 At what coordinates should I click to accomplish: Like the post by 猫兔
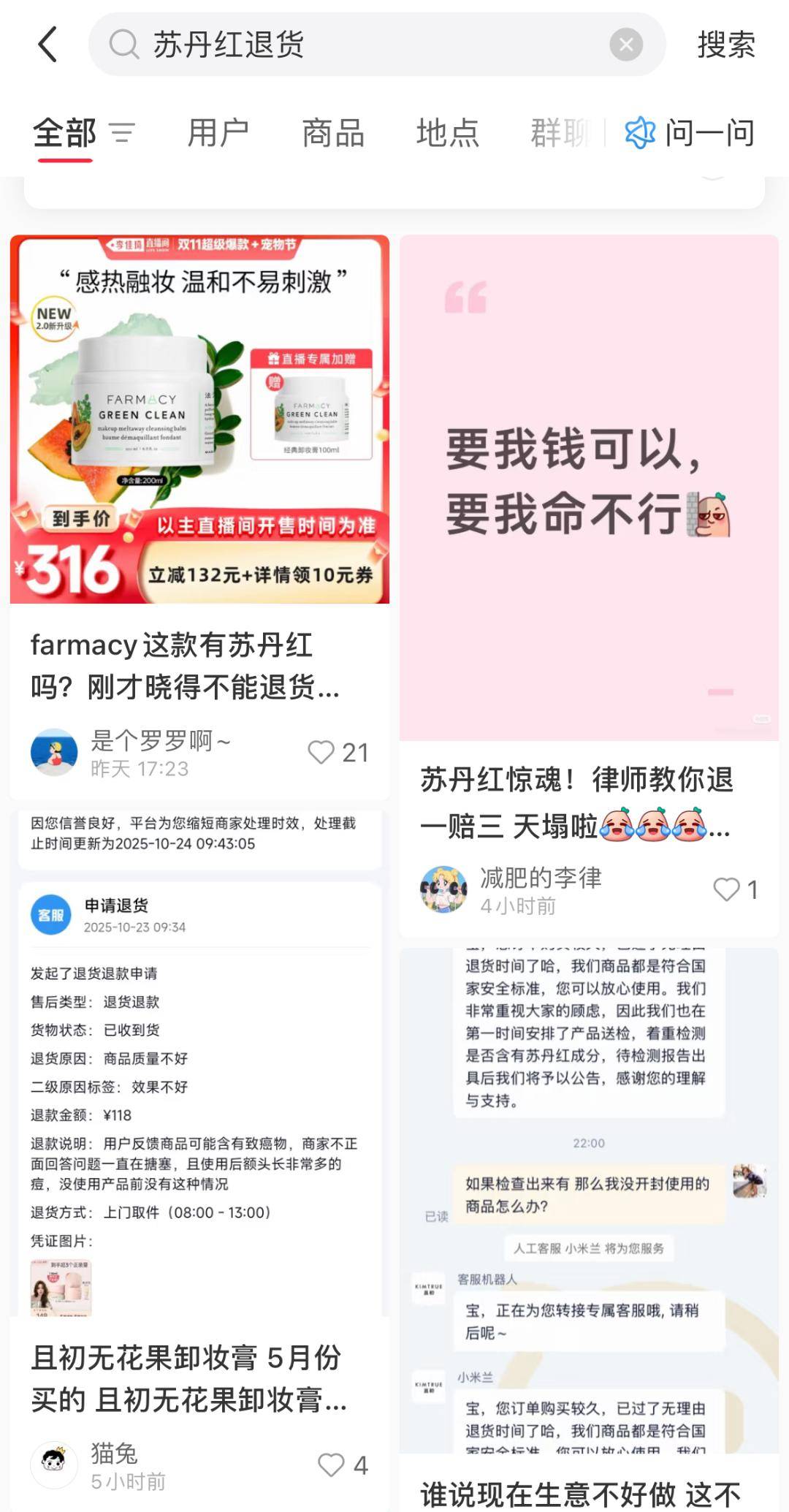pos(331,1464)
